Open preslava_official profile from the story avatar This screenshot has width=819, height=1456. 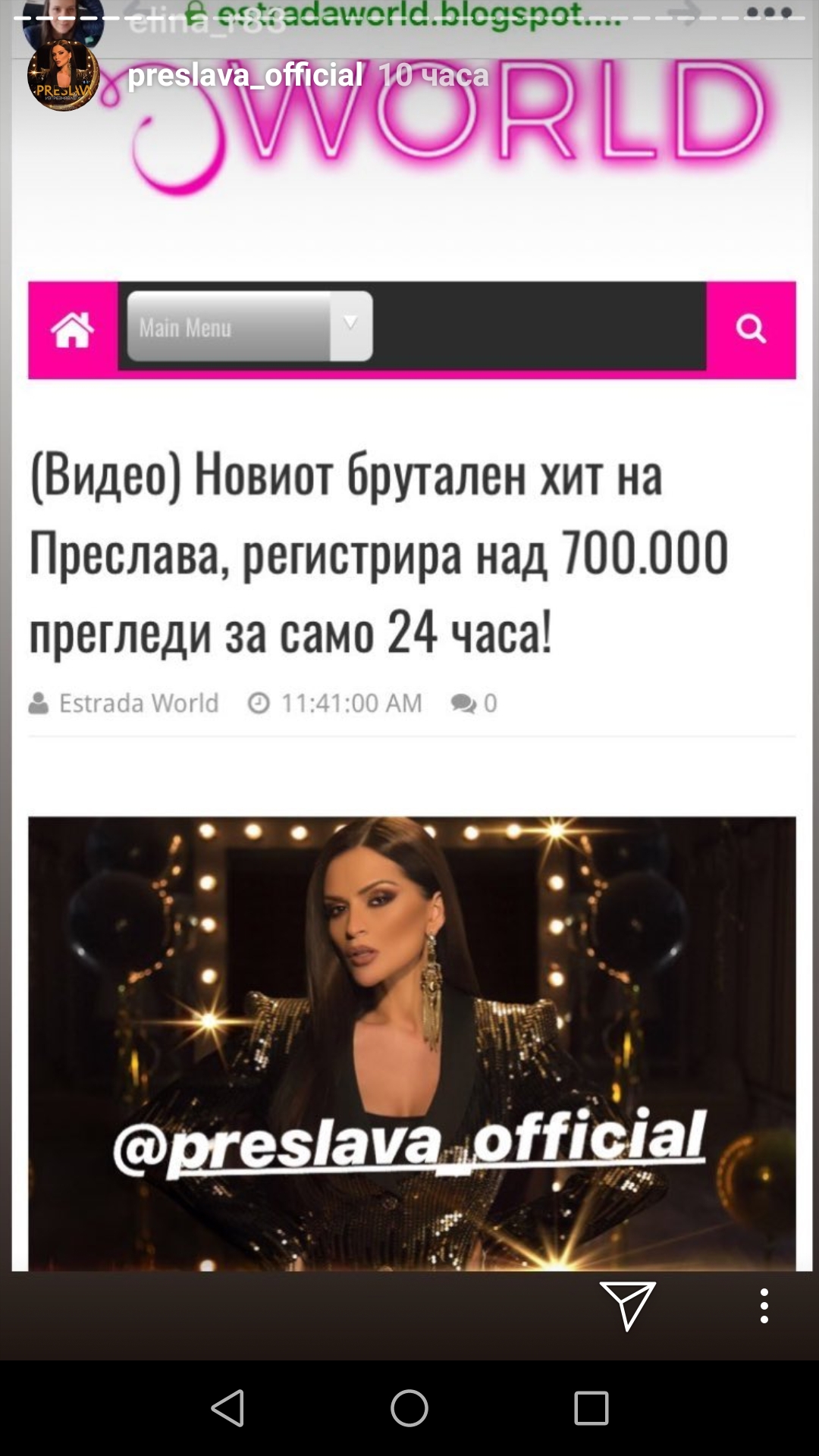pos(64,76)
